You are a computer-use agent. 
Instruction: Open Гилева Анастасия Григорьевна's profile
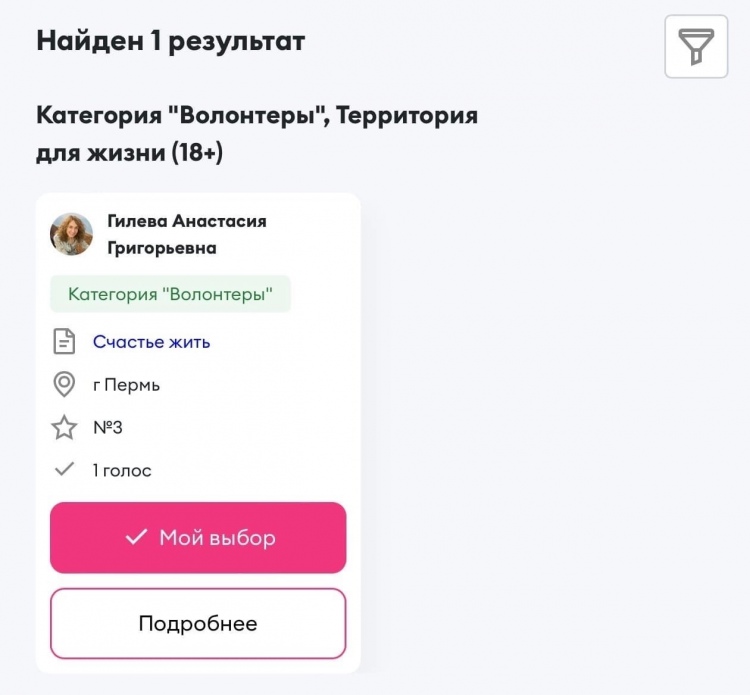pyautogui.click(x=186, y=234)
